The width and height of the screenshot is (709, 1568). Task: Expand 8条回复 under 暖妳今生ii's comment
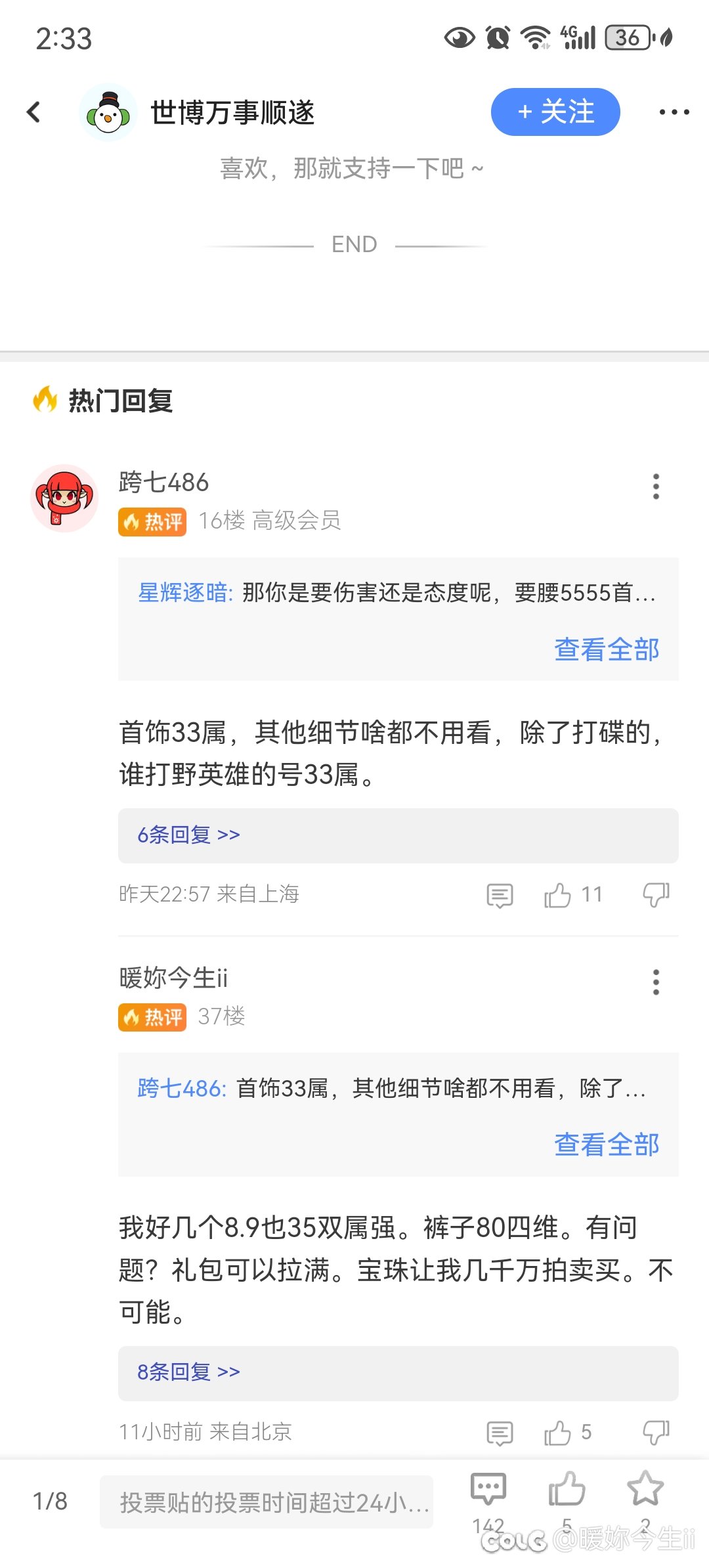(188, 1372)
